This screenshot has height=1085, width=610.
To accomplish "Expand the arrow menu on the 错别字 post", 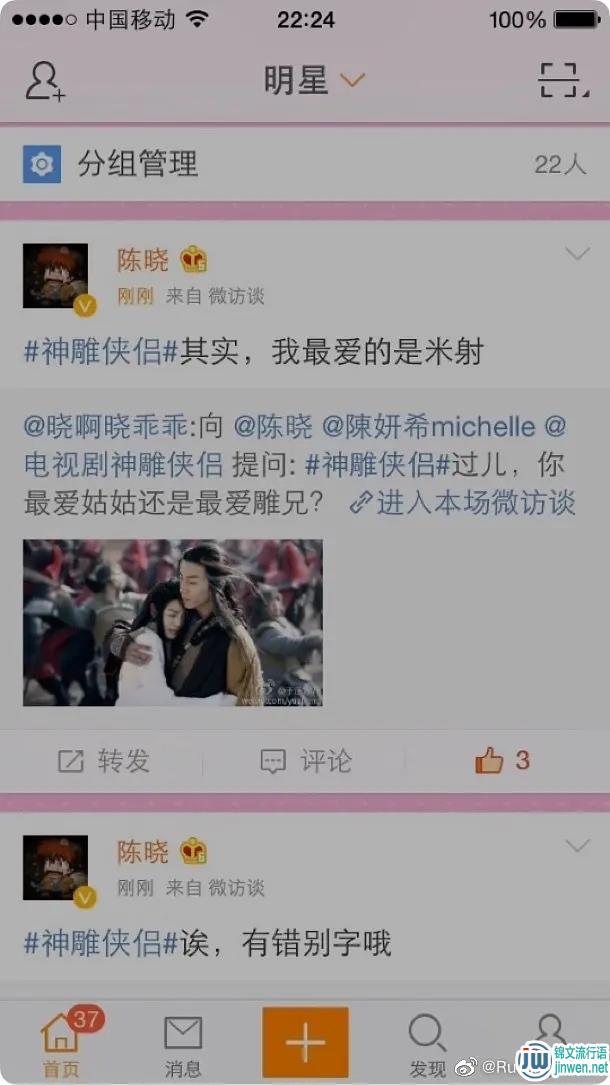I will coord(577,846).
